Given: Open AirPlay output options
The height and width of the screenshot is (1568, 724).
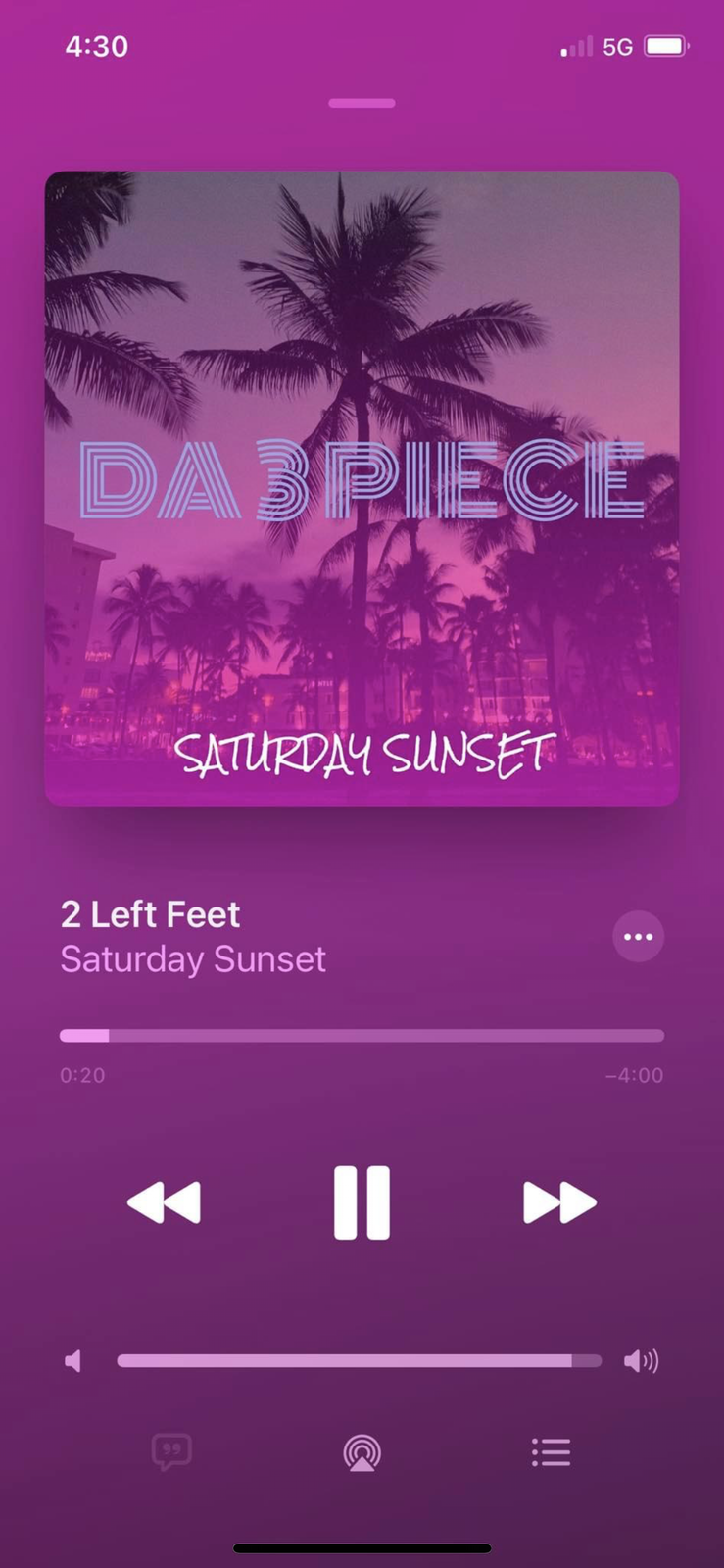Looking at the screenshot, I should click(362, 1452).
